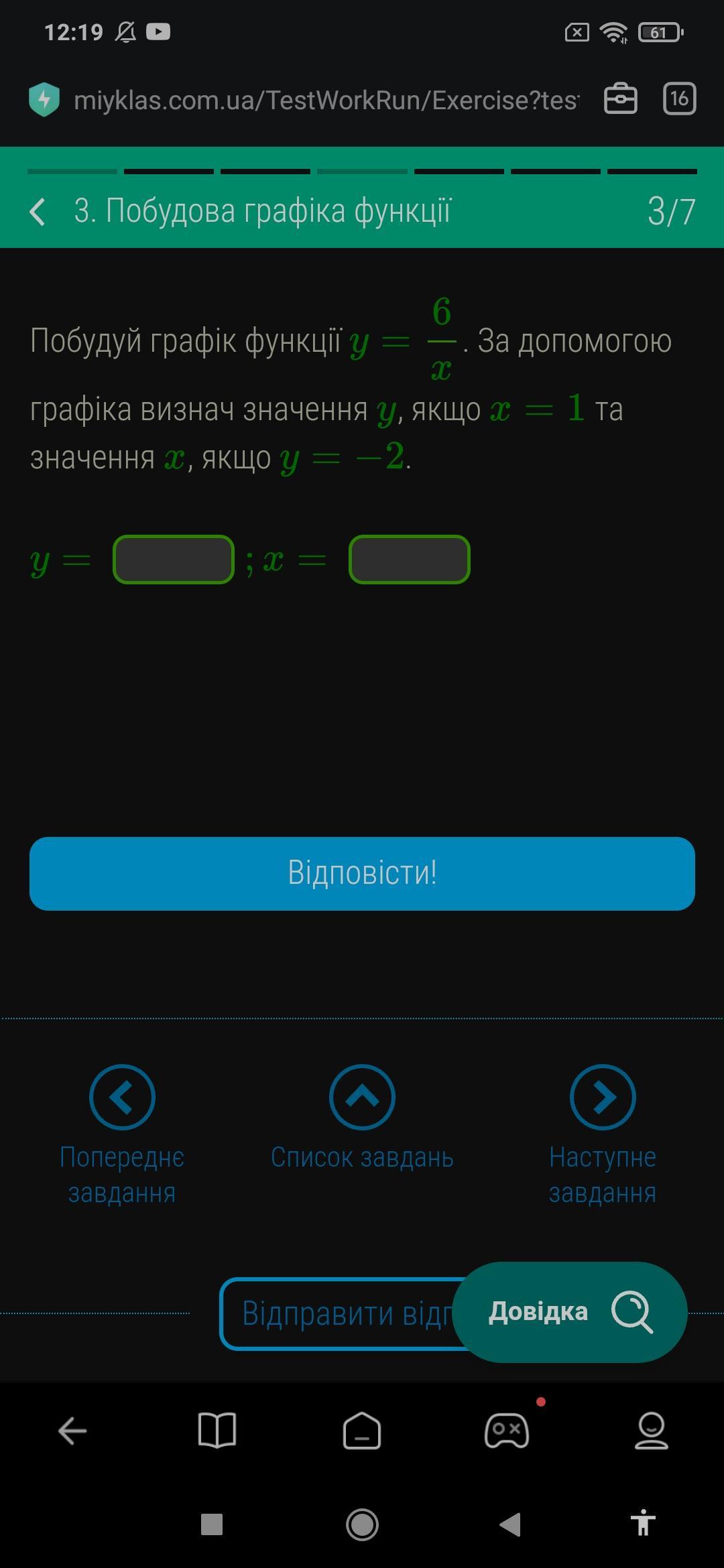Open the browser bookmarks book icon
This screenshot has width=724, height=1568.
click(x=217, y=1431)
